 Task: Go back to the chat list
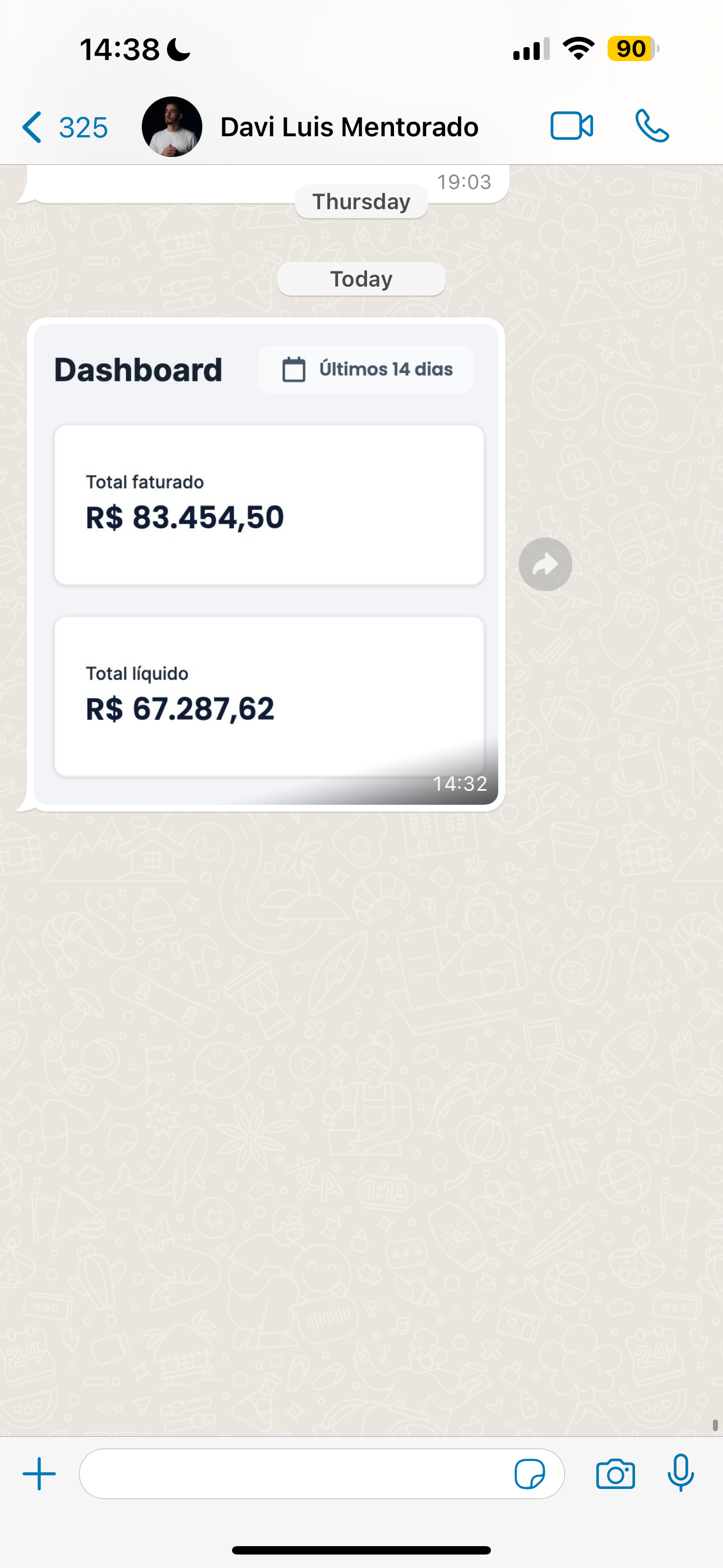[x=64, y=127]
